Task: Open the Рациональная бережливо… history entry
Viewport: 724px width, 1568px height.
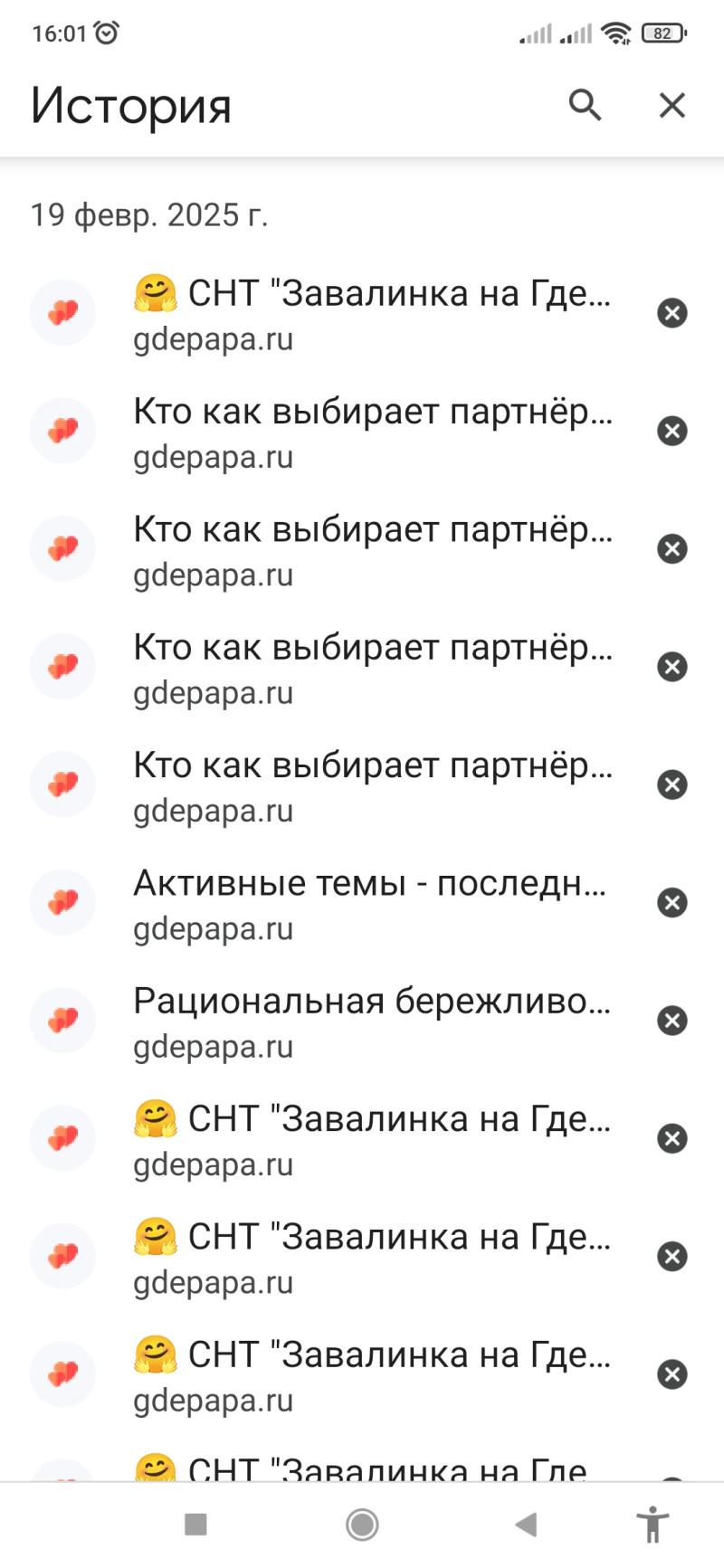Action: (371, 1020)
